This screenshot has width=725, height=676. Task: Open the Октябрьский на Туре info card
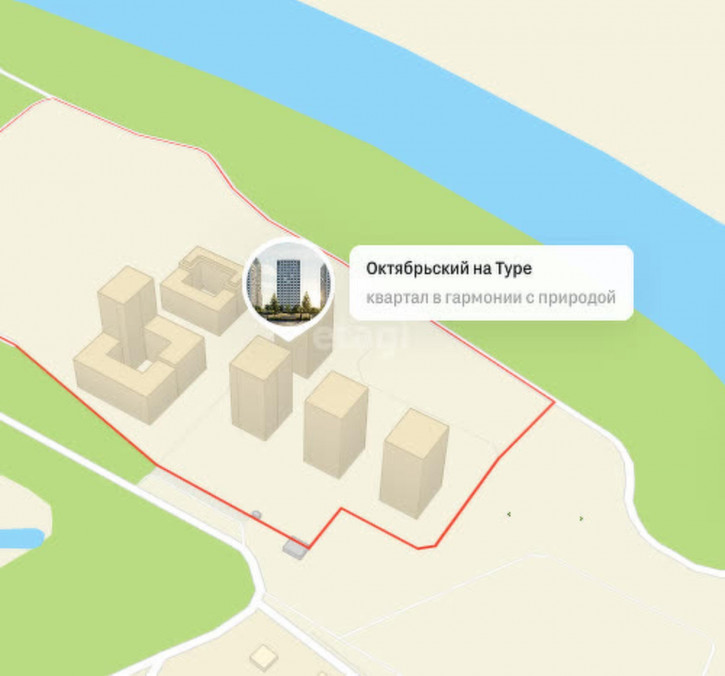point(491,283)
